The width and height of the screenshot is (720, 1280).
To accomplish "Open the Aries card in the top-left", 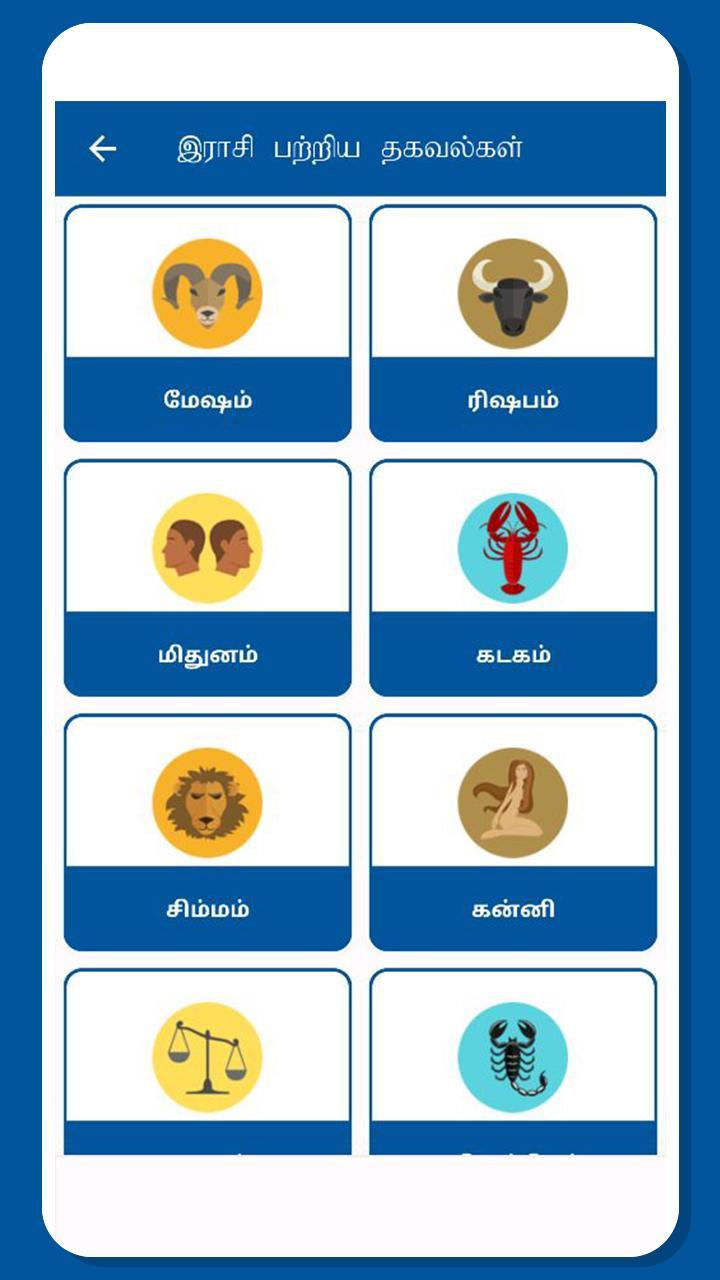I will [x=207, y=320].
